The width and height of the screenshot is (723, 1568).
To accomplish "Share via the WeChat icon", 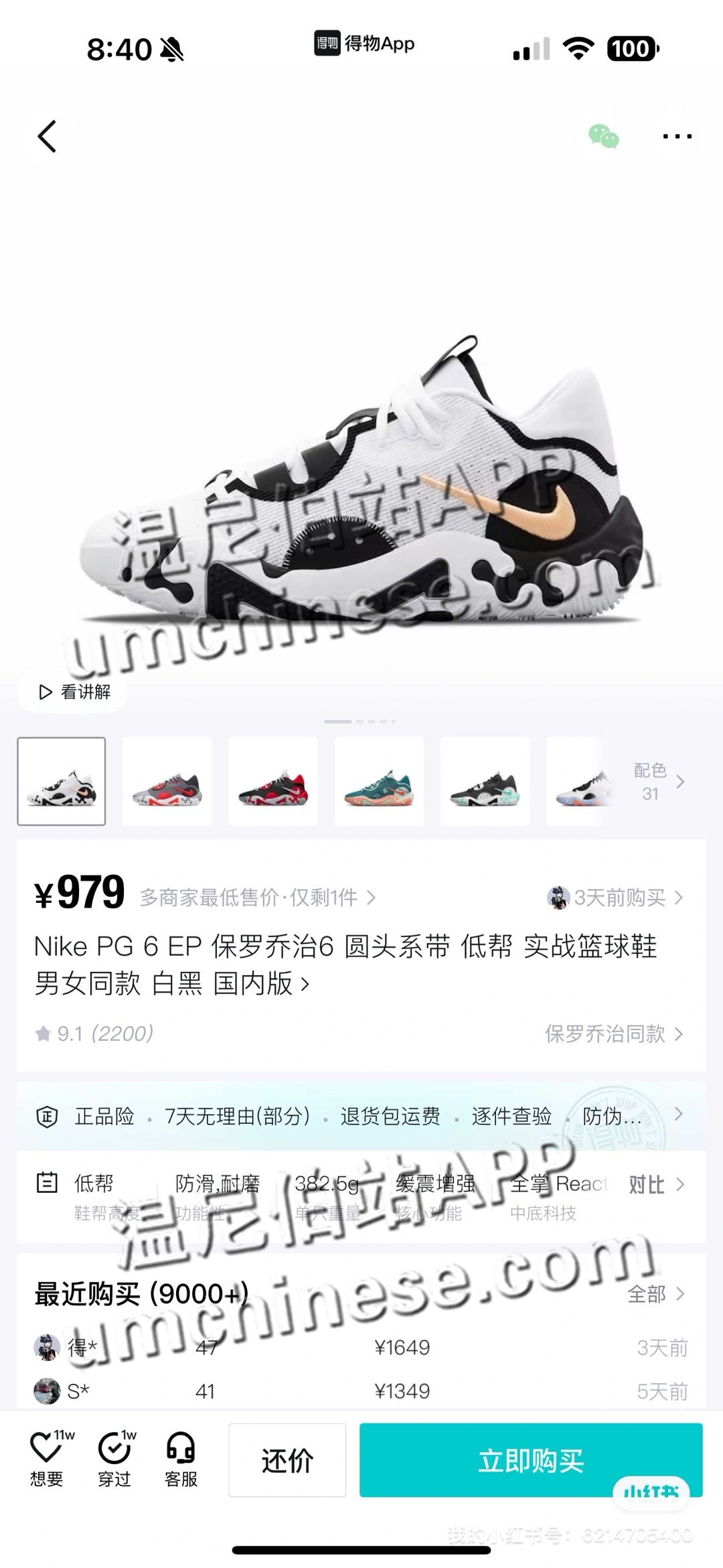I will (604, 136).
